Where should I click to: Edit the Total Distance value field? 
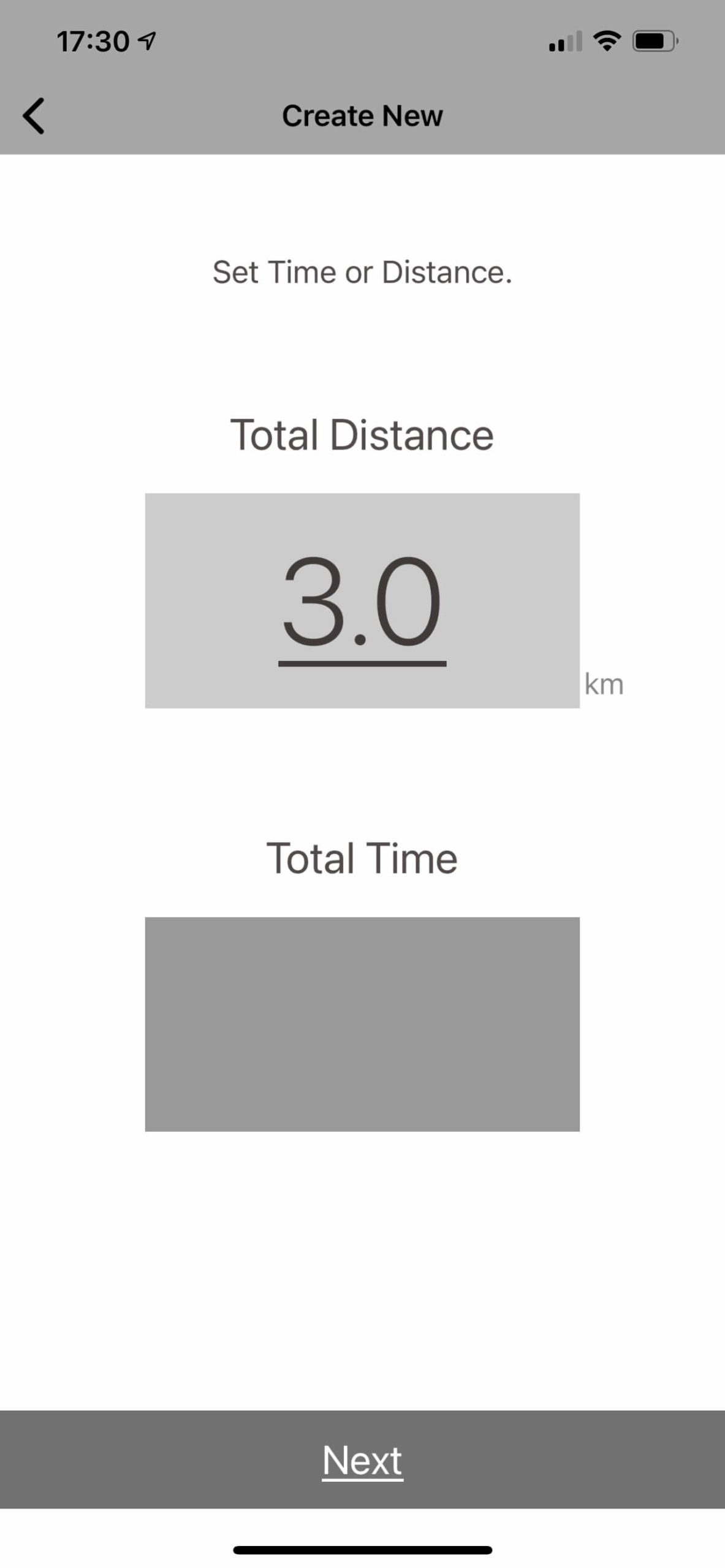pos(362,600)
